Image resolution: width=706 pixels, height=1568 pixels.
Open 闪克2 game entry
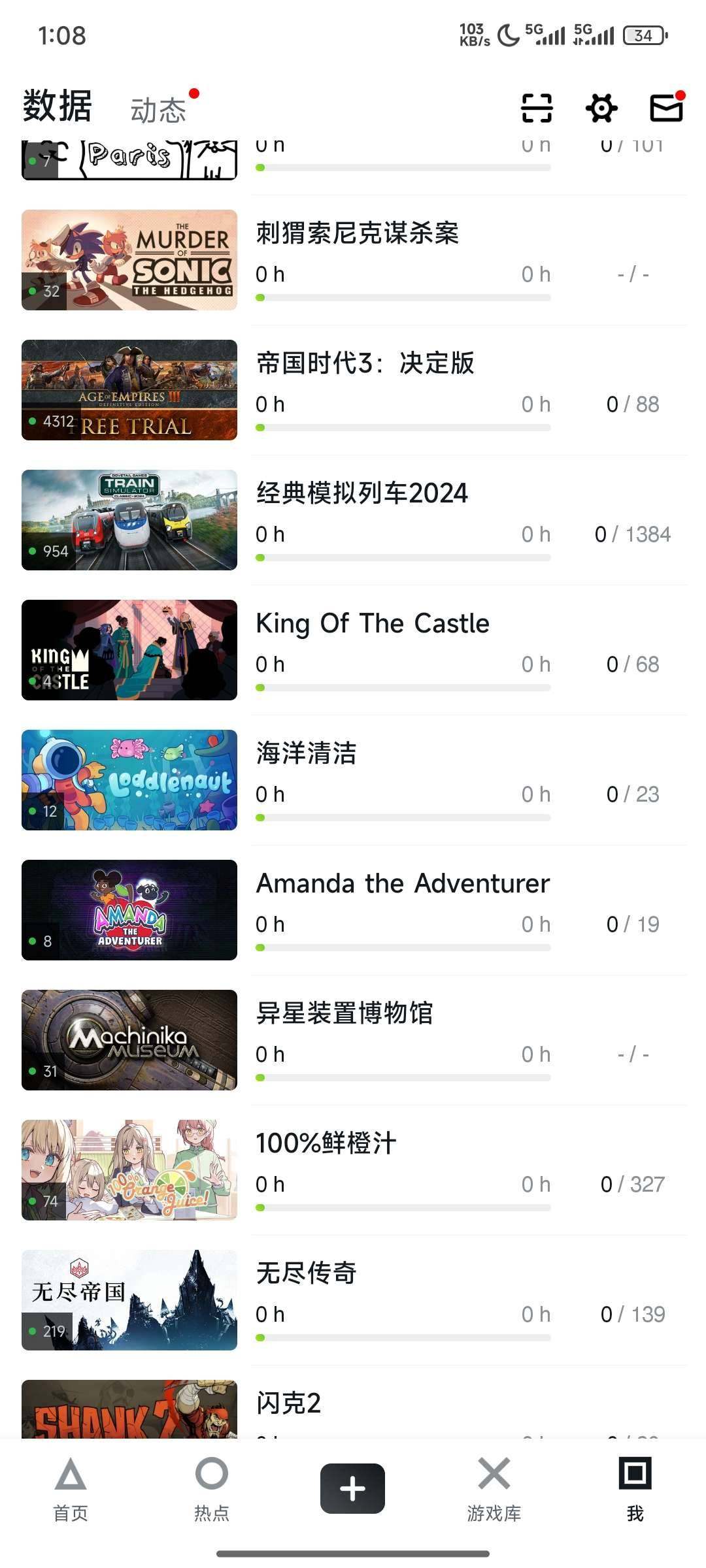coord(288,1404)
